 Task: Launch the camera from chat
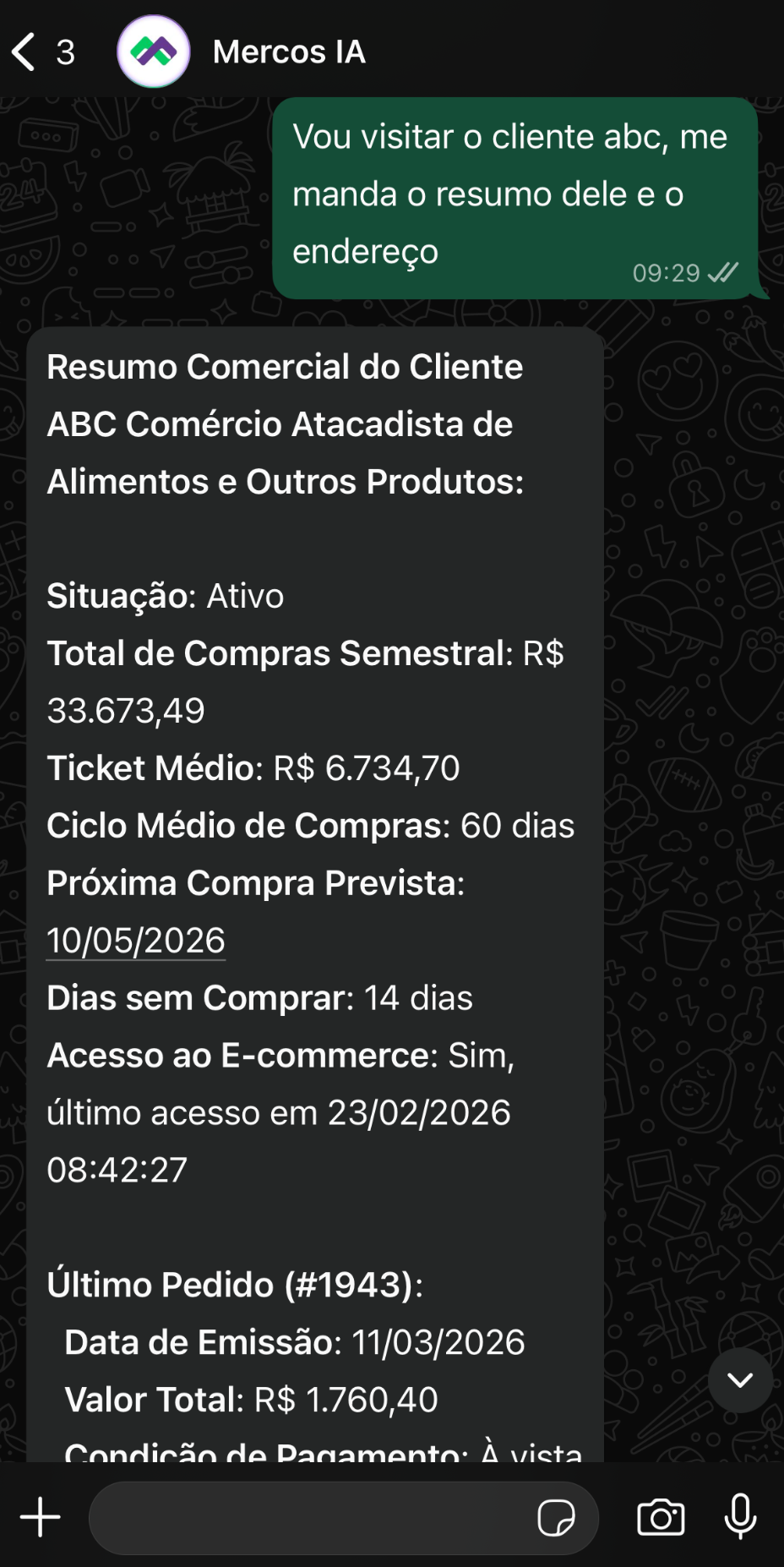[661, 1517]
